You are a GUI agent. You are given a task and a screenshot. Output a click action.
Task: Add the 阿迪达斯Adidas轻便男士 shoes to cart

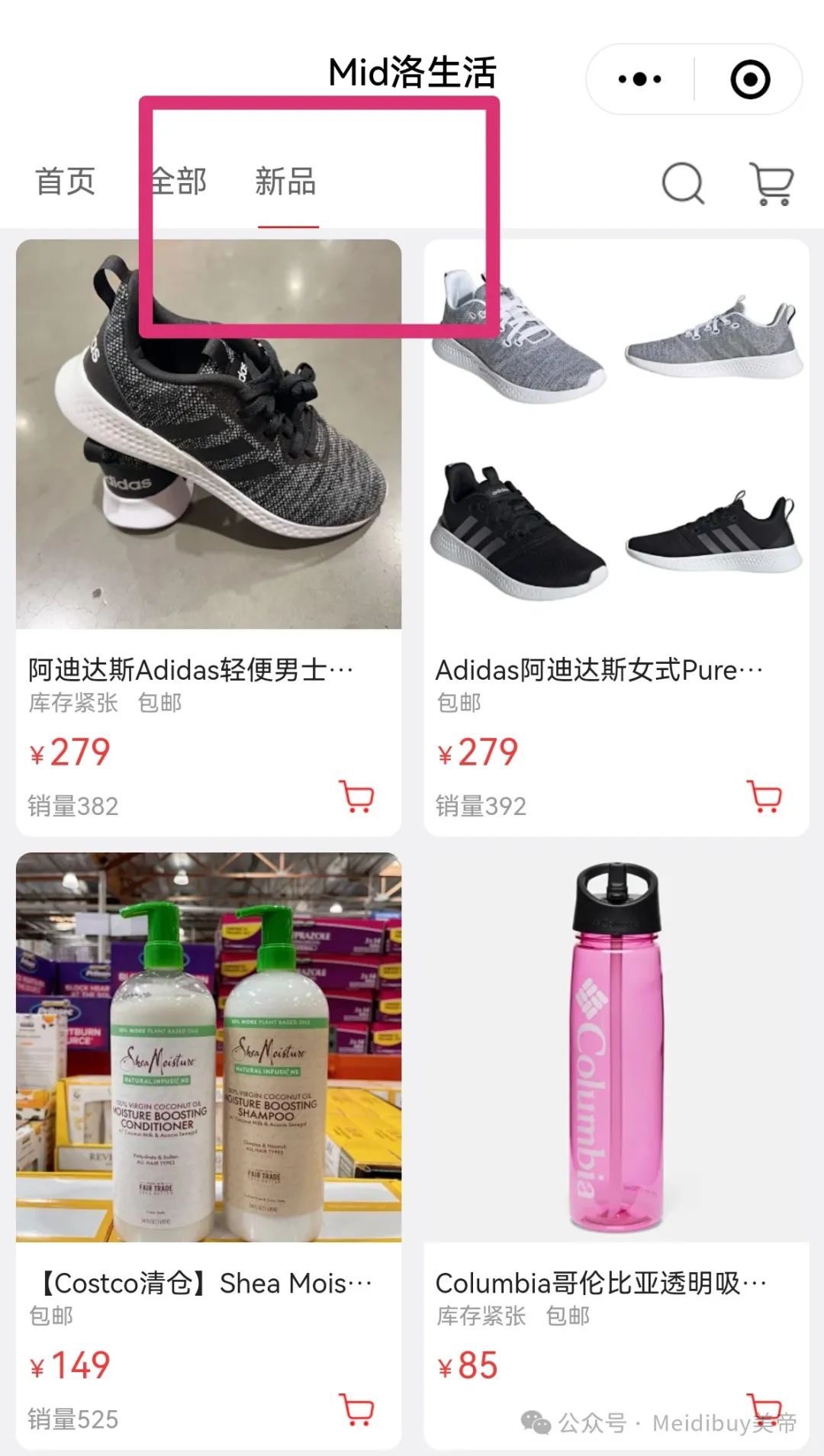coord(356,796)
